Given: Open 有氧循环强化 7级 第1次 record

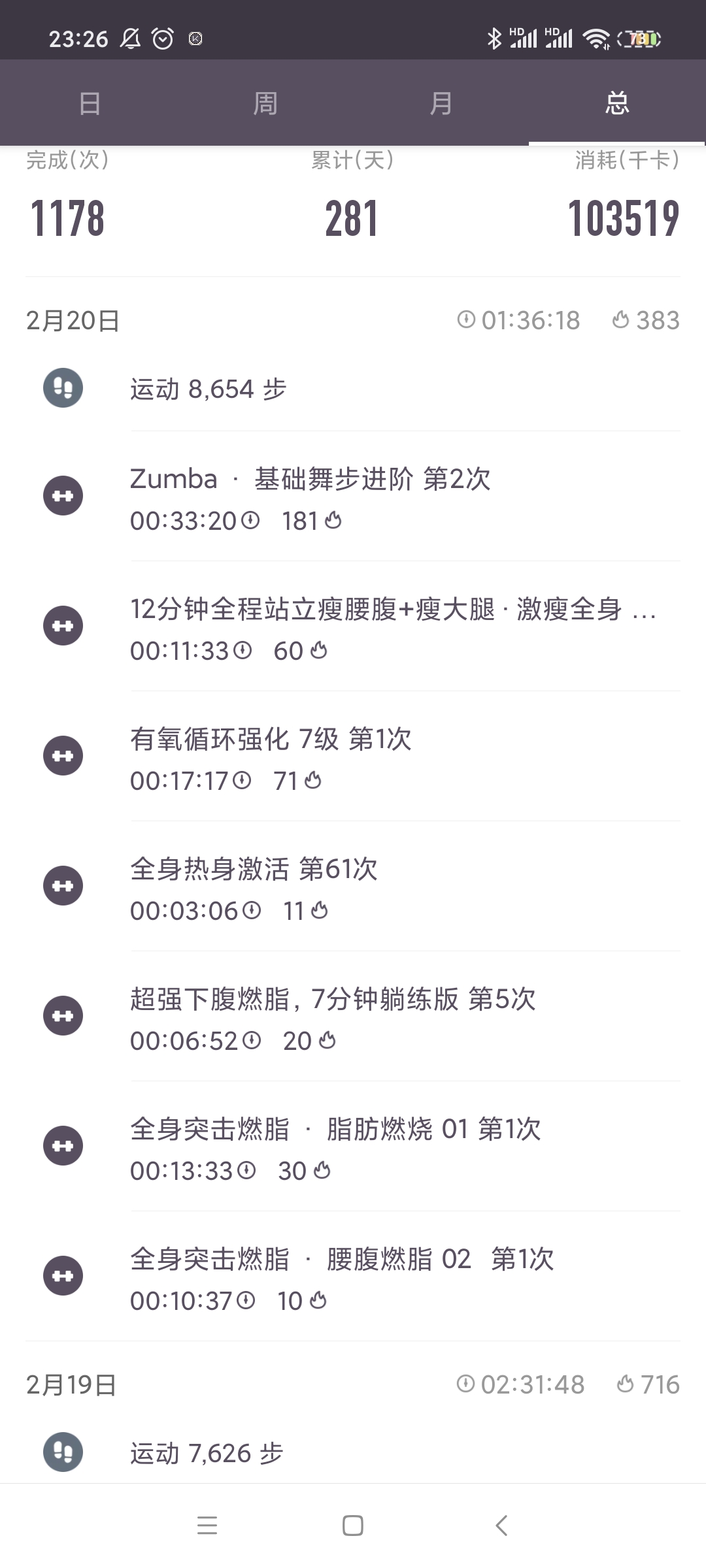Looking at the screenshot, I should (x=353, y=757).
